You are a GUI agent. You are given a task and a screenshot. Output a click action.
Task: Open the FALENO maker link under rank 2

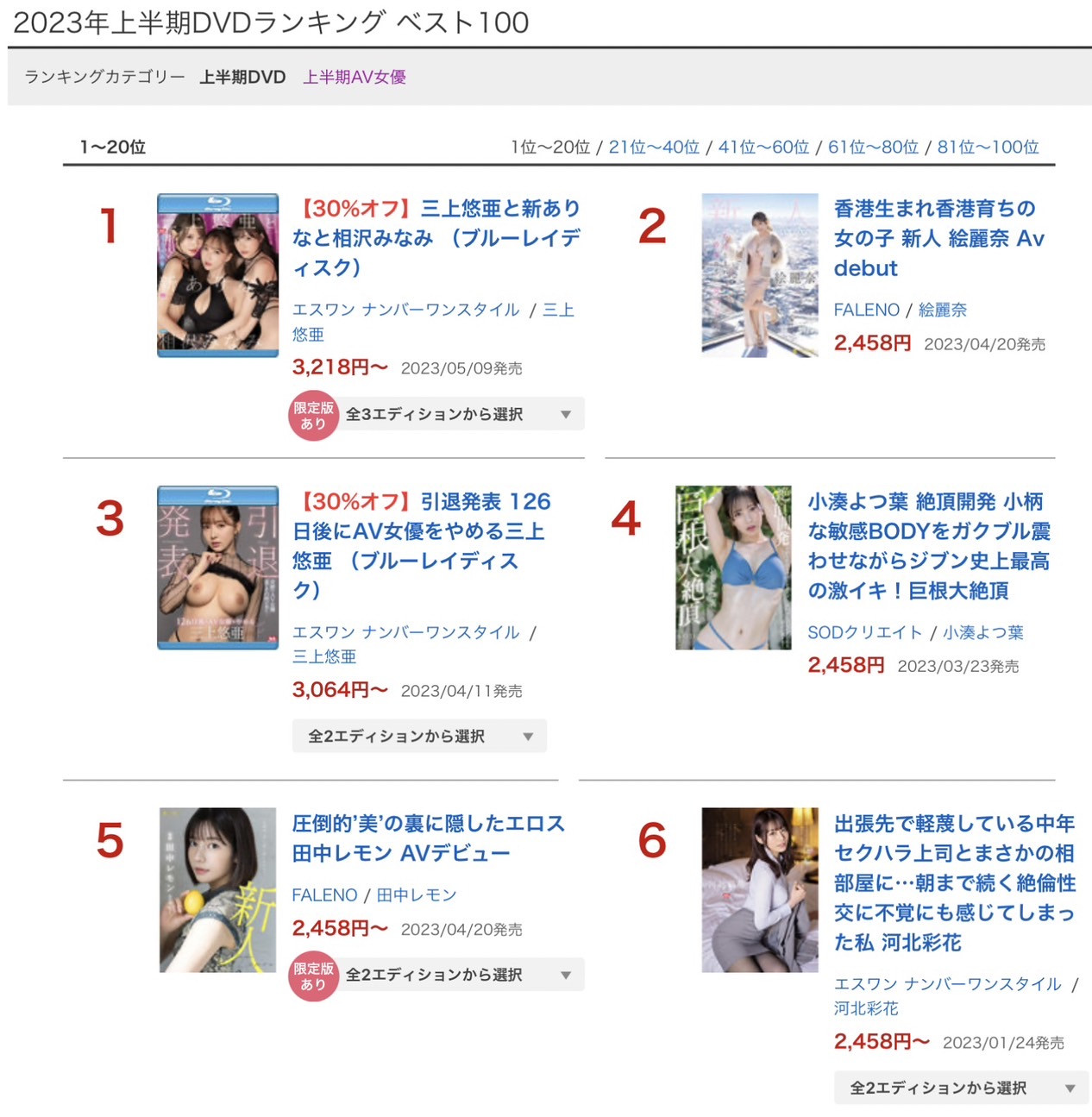point(866,310)
